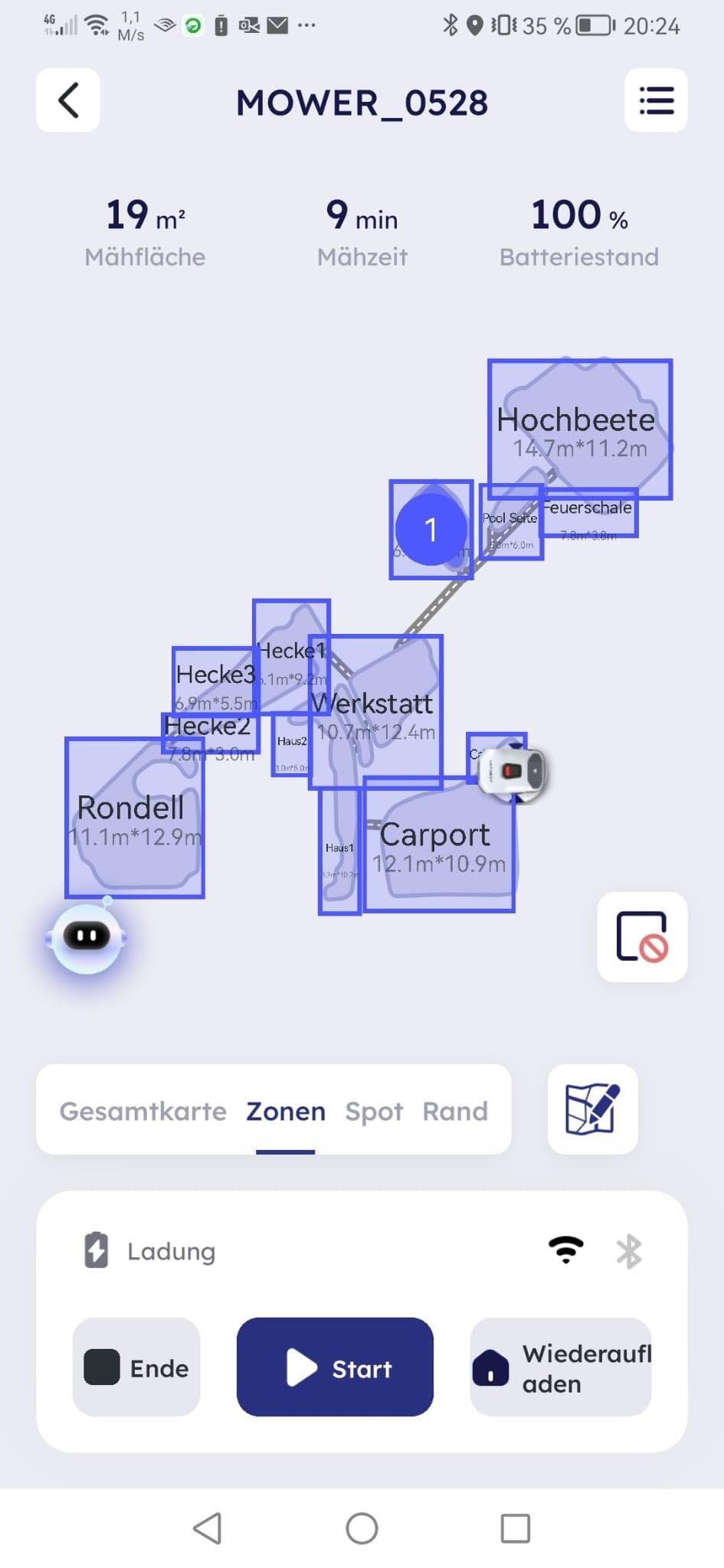Image resolution: width=724 pixels, height=1568 pixels.
Task: Switch to the Gesamtkarte tab
Action: tap(143, 1111)
